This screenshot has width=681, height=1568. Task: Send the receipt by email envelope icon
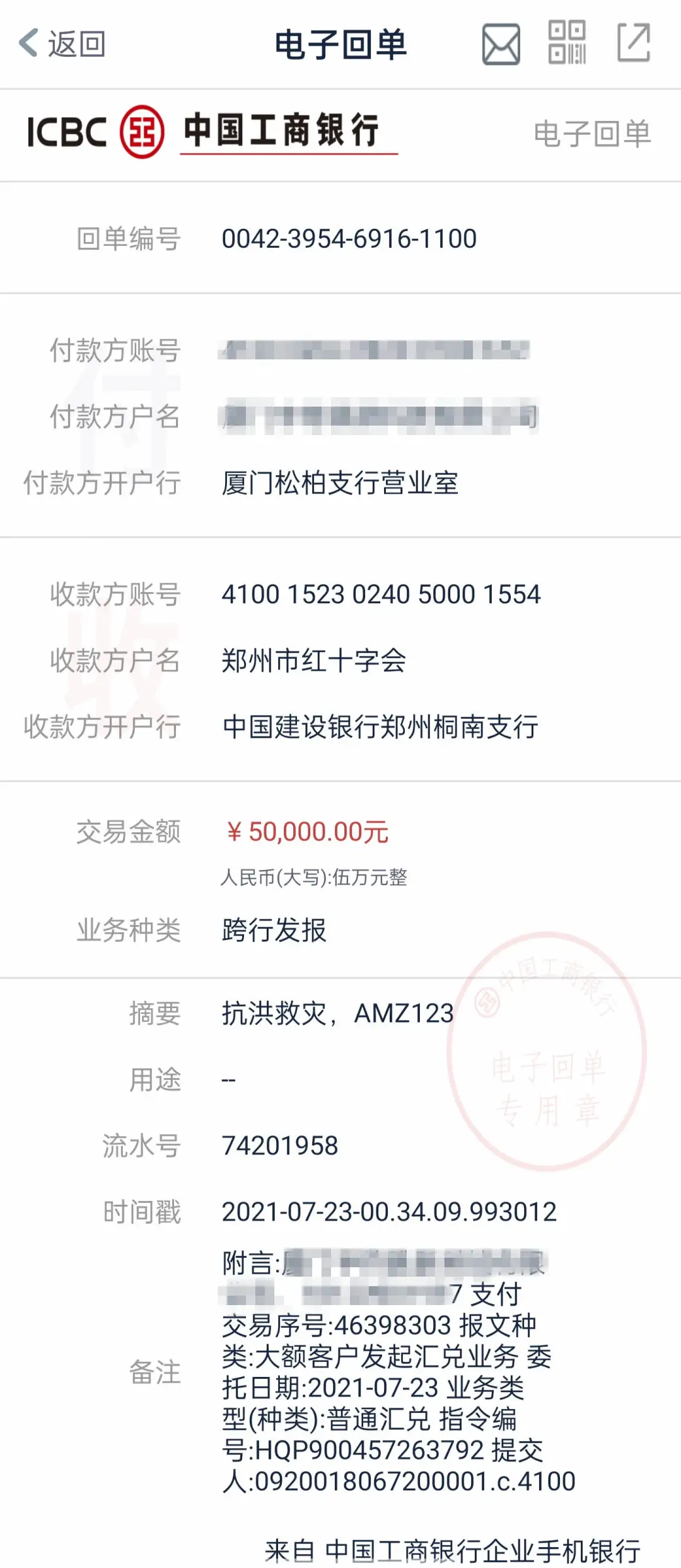(x=501, y=44)
